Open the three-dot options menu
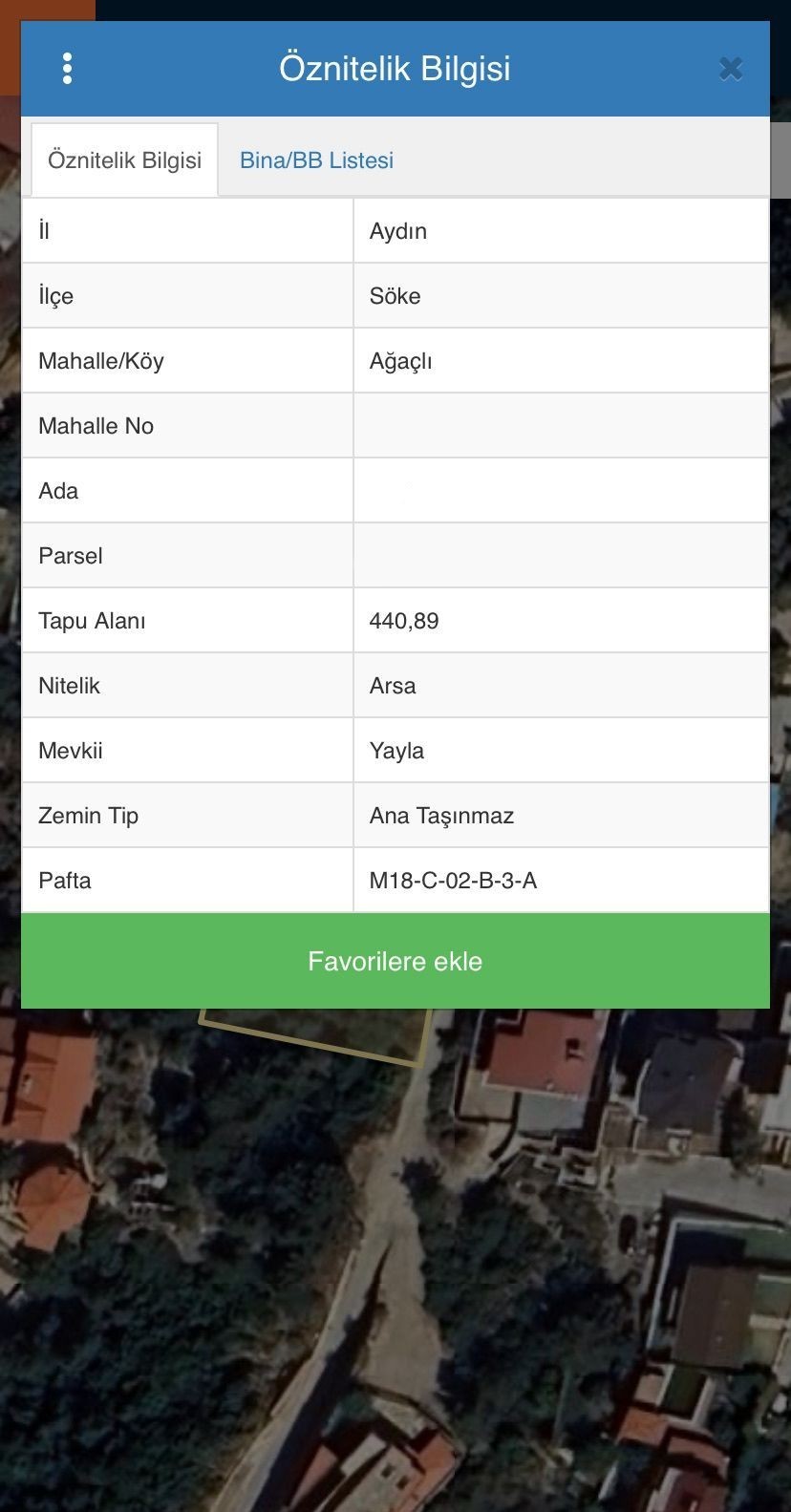791x1512 pixels. (67, 69)
